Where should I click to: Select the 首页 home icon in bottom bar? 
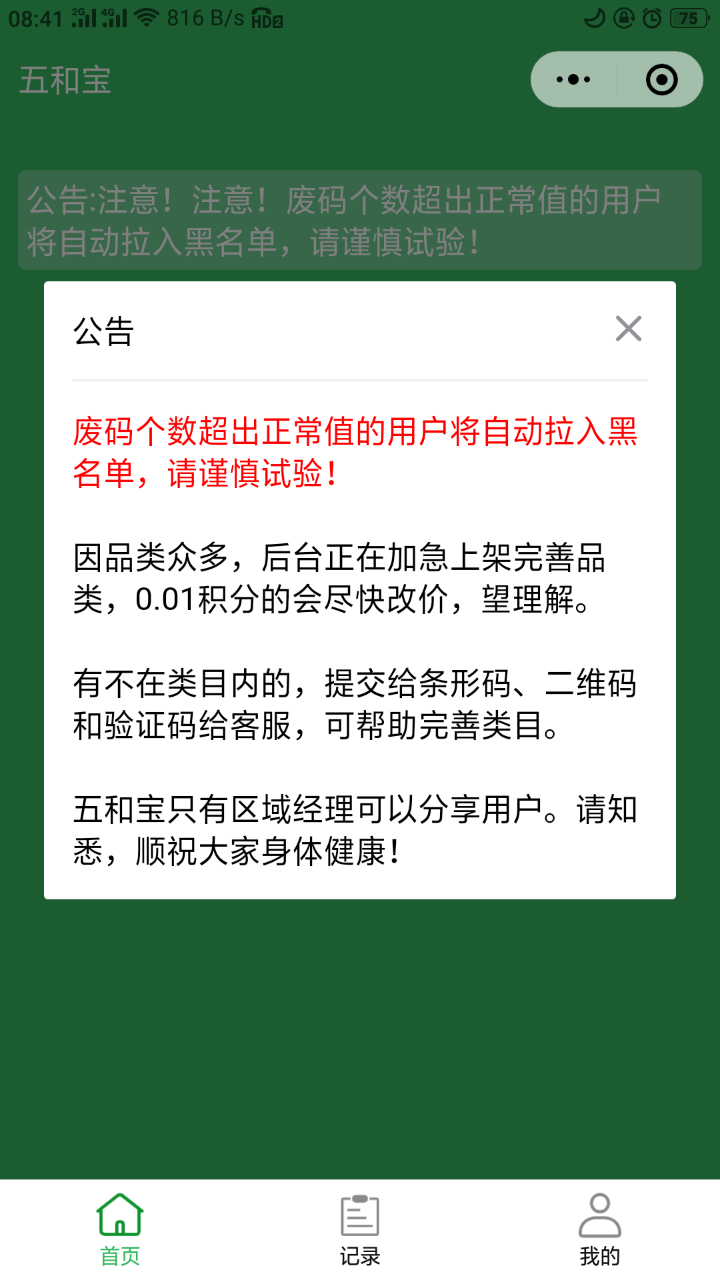[x=119, y=1213]
